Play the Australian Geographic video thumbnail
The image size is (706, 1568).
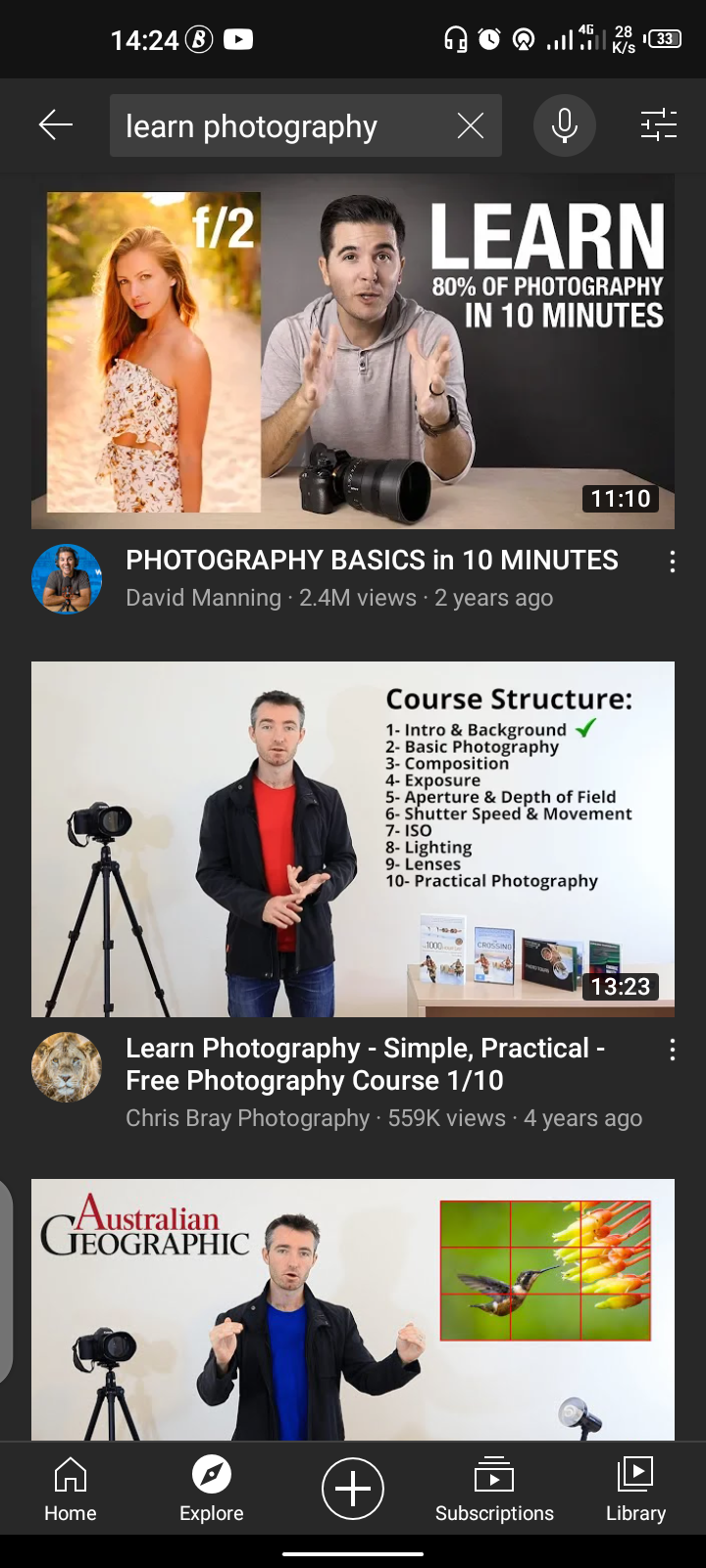[x=353, y=1303]
